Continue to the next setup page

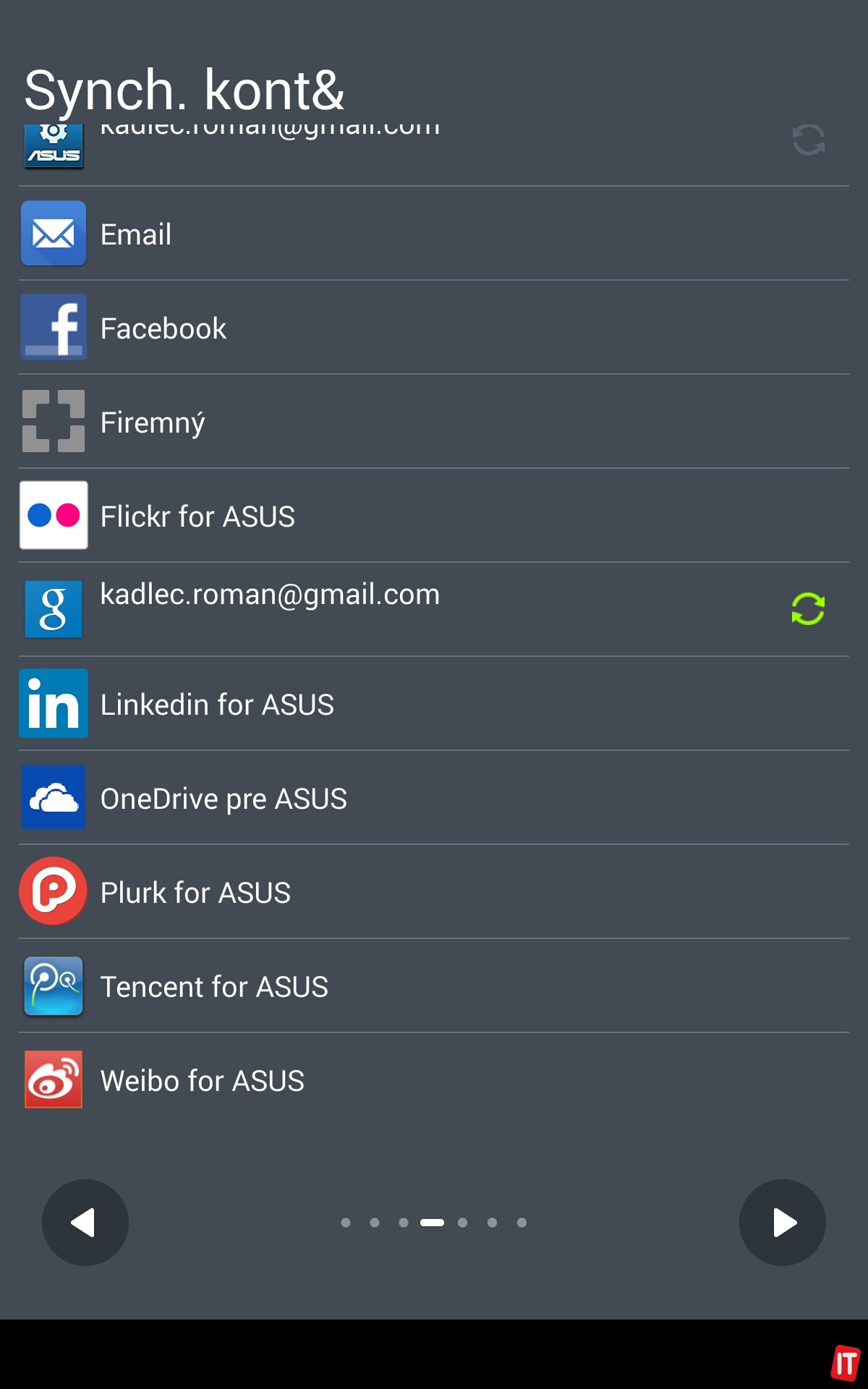[x=782, y=1223]
